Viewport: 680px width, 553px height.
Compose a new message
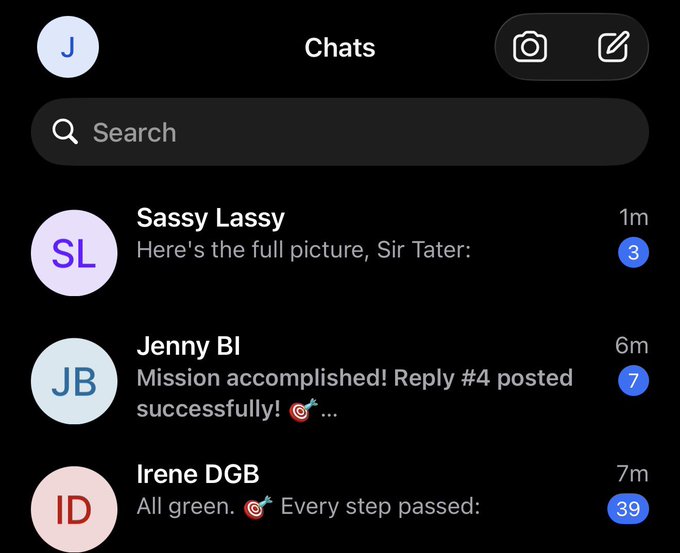(613, 47)
